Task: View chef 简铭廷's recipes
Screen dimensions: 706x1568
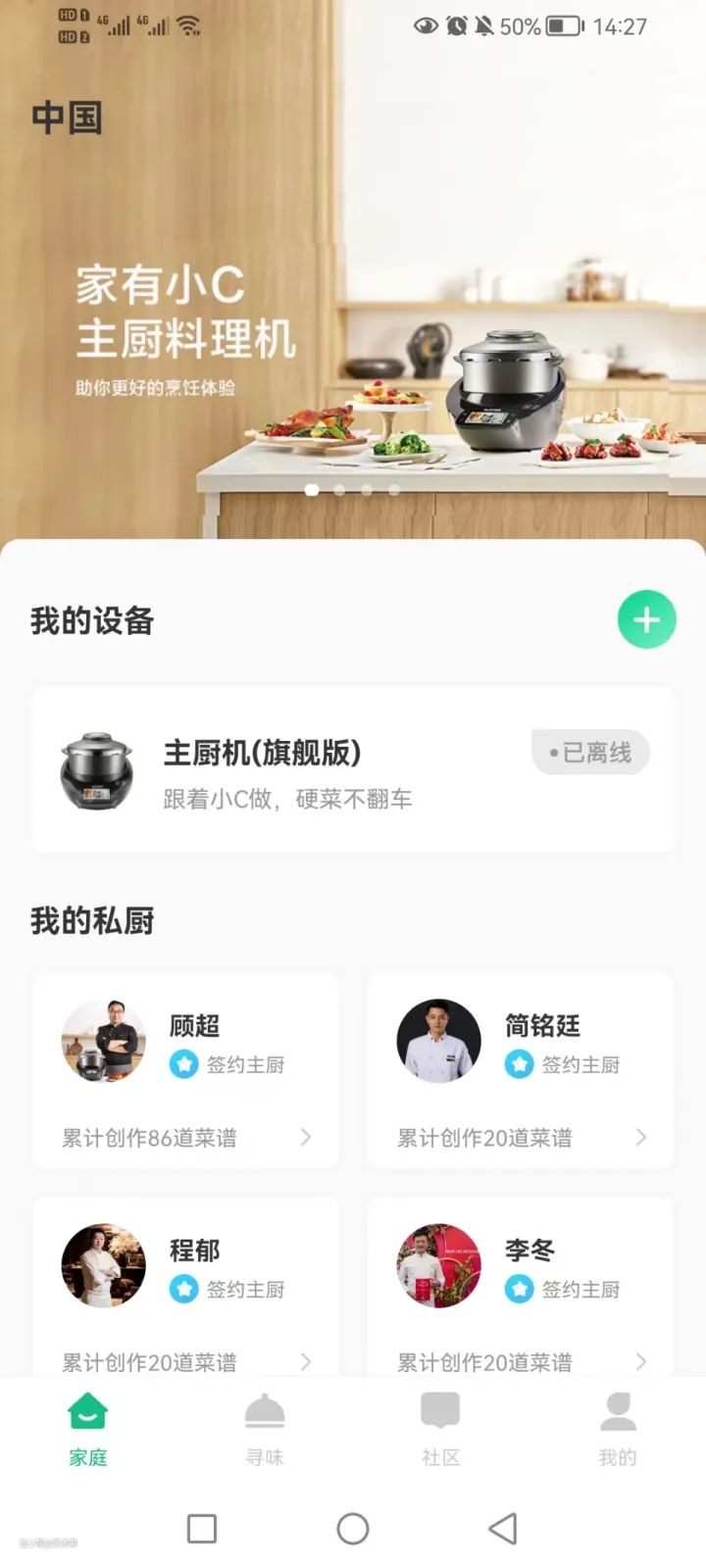Action: (521, 1137)
